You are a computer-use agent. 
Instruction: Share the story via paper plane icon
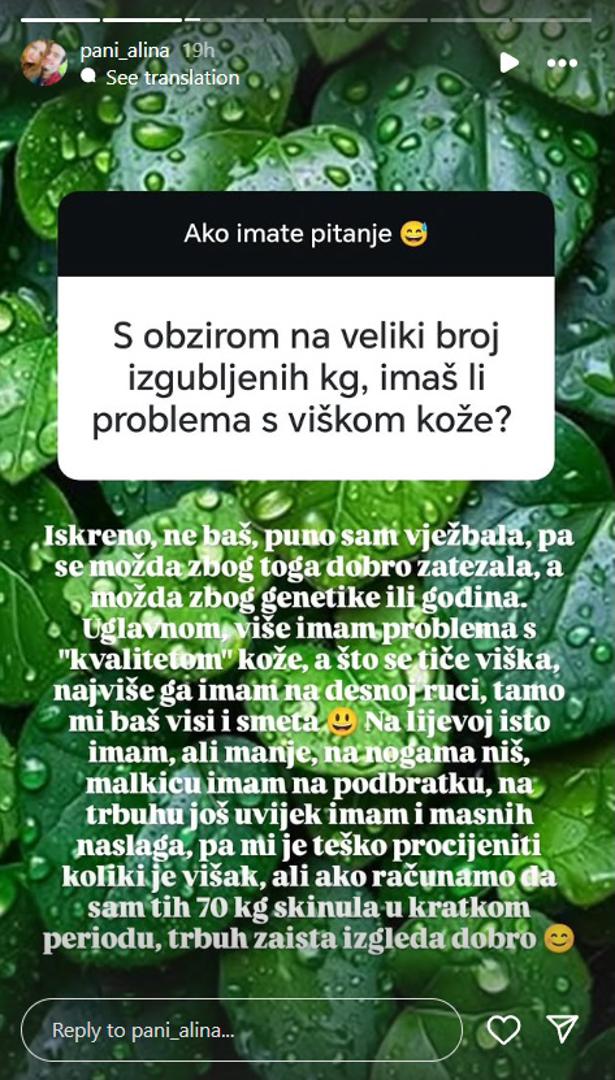pos(563,1029)
